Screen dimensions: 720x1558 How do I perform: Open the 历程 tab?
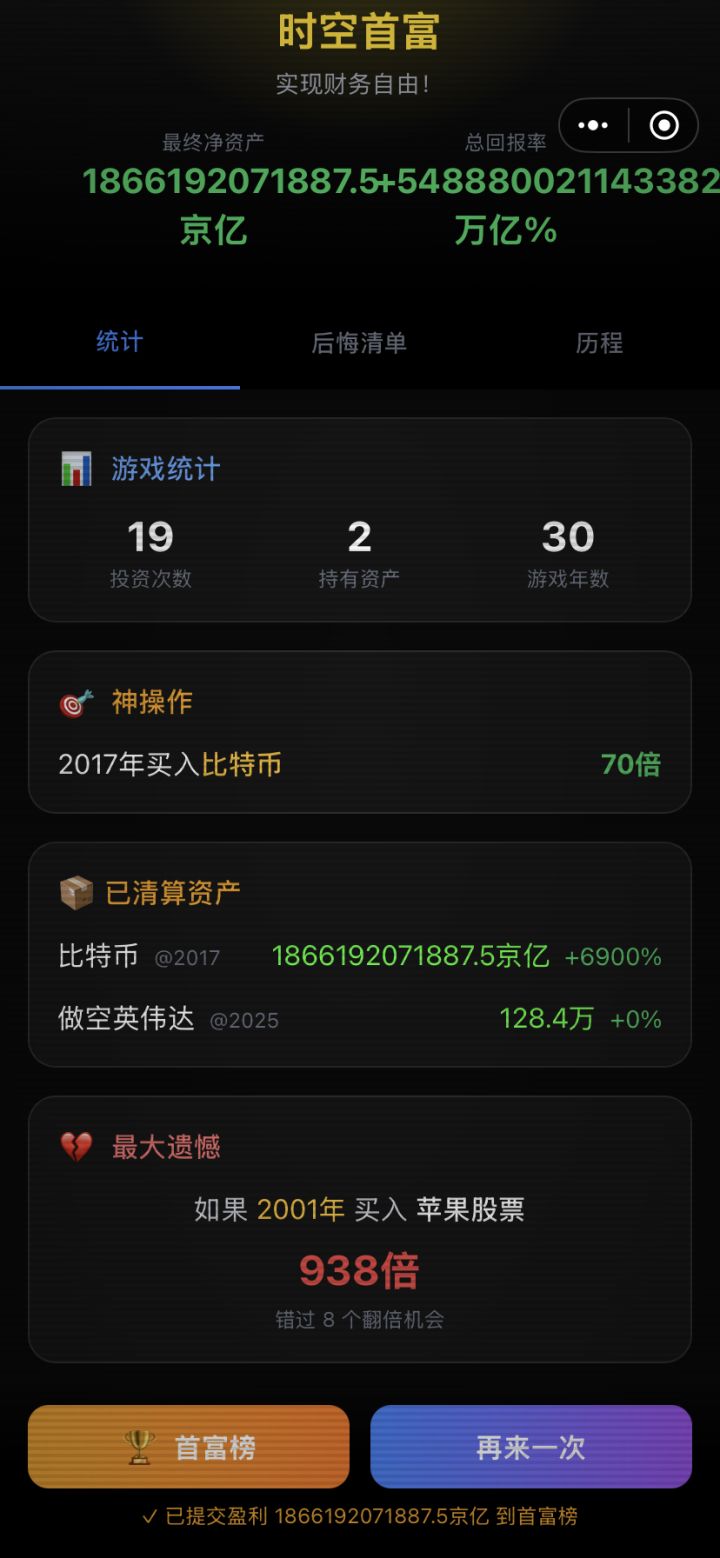(x=599, y=343)
